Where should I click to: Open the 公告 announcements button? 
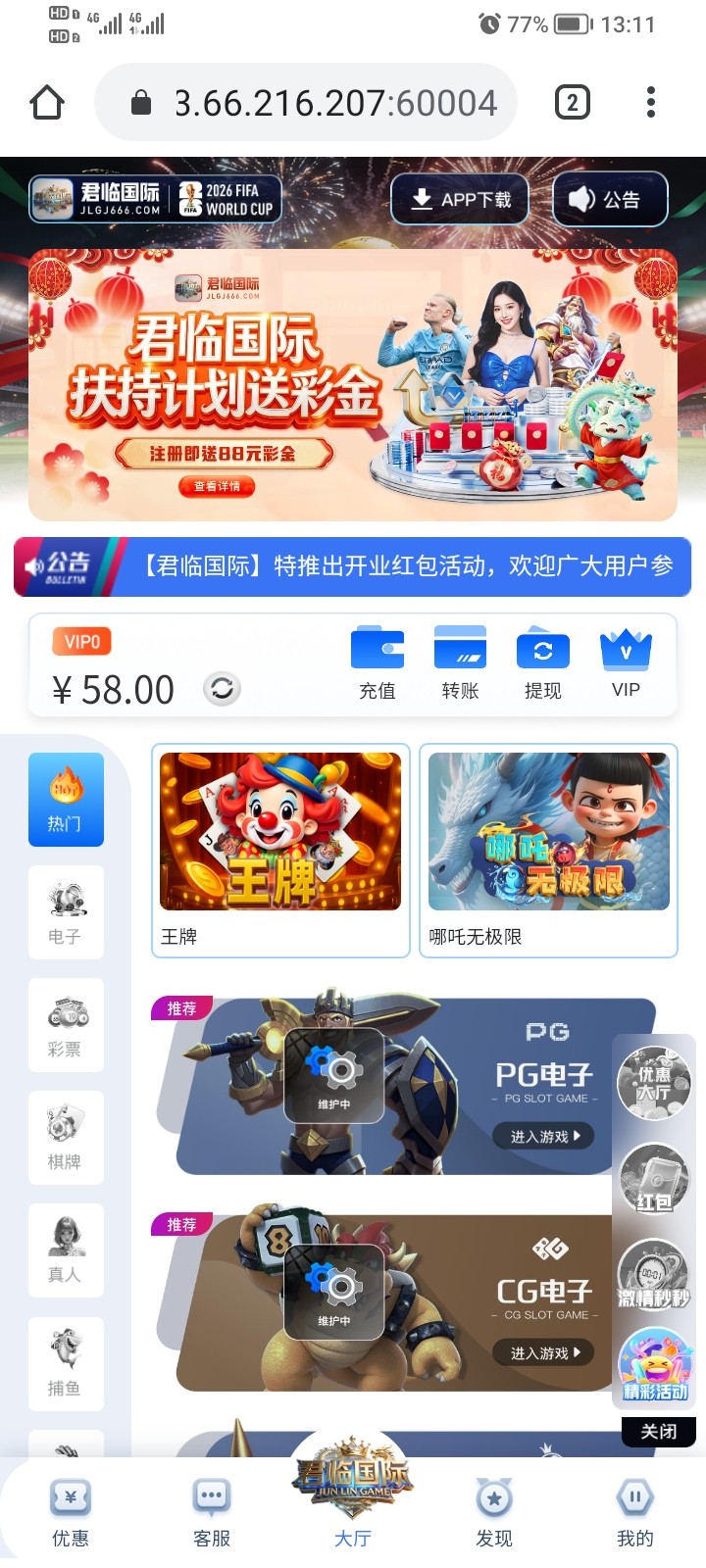(610, 199)
